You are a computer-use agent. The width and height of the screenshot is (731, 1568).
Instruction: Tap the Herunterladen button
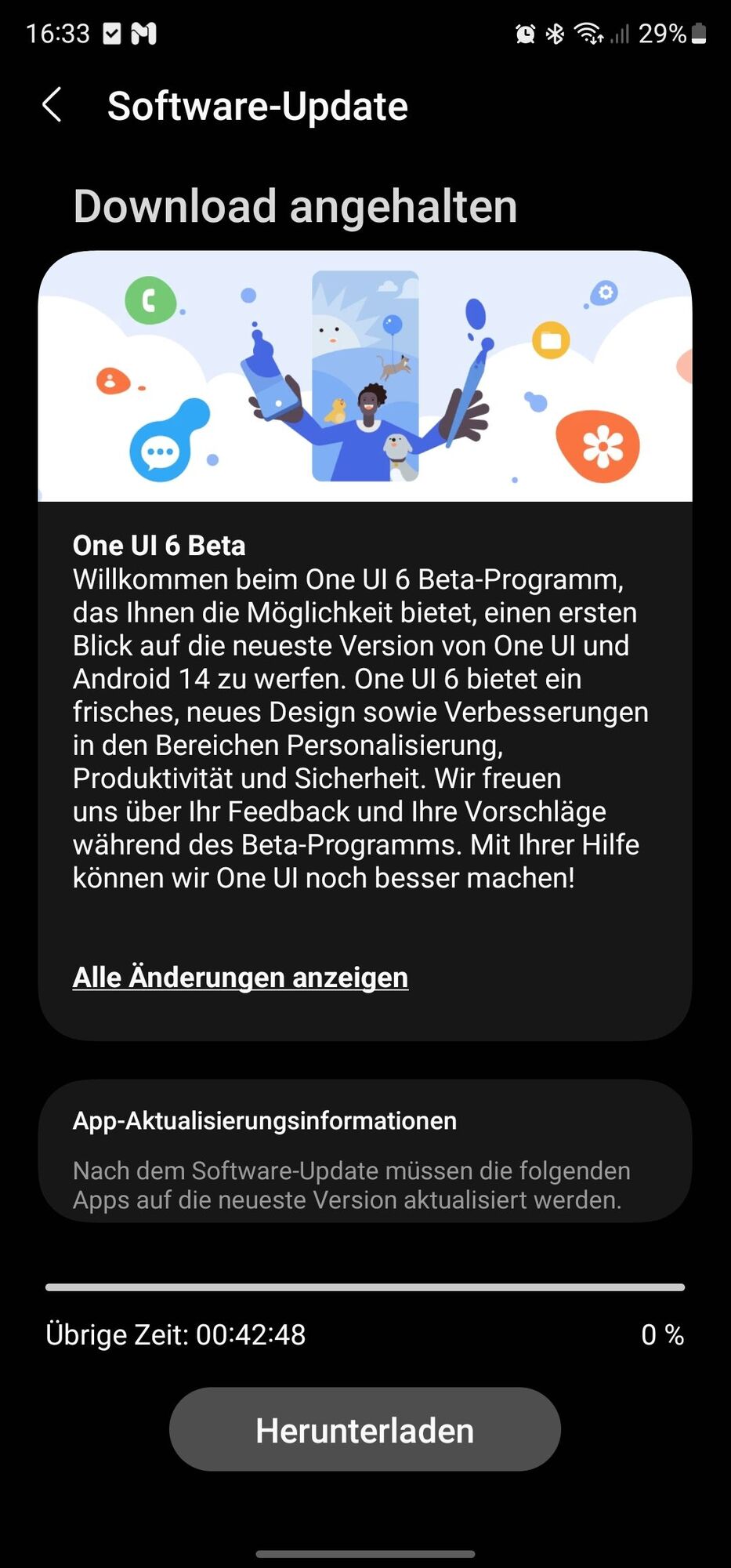pos(364,1429)
